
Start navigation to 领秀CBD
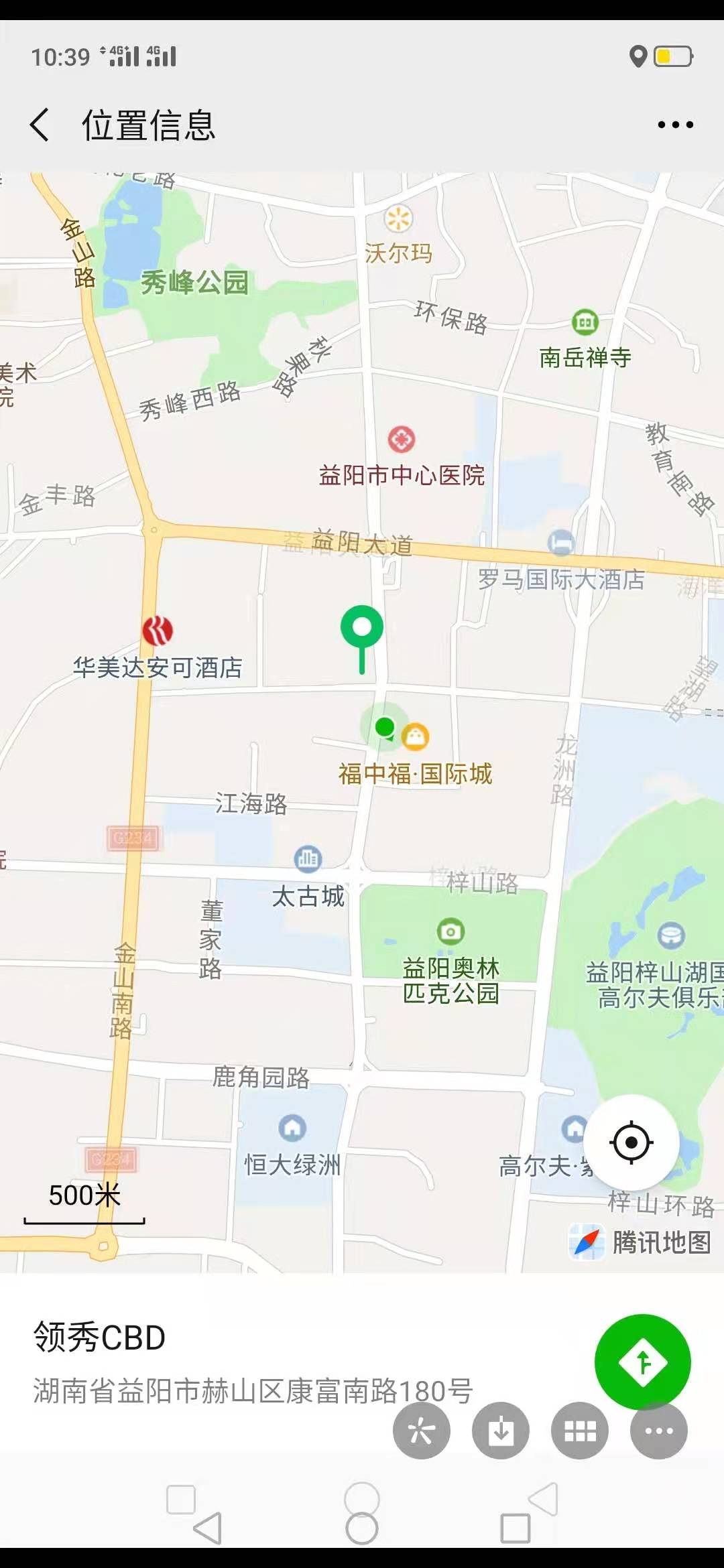(x=642, y=1362)
